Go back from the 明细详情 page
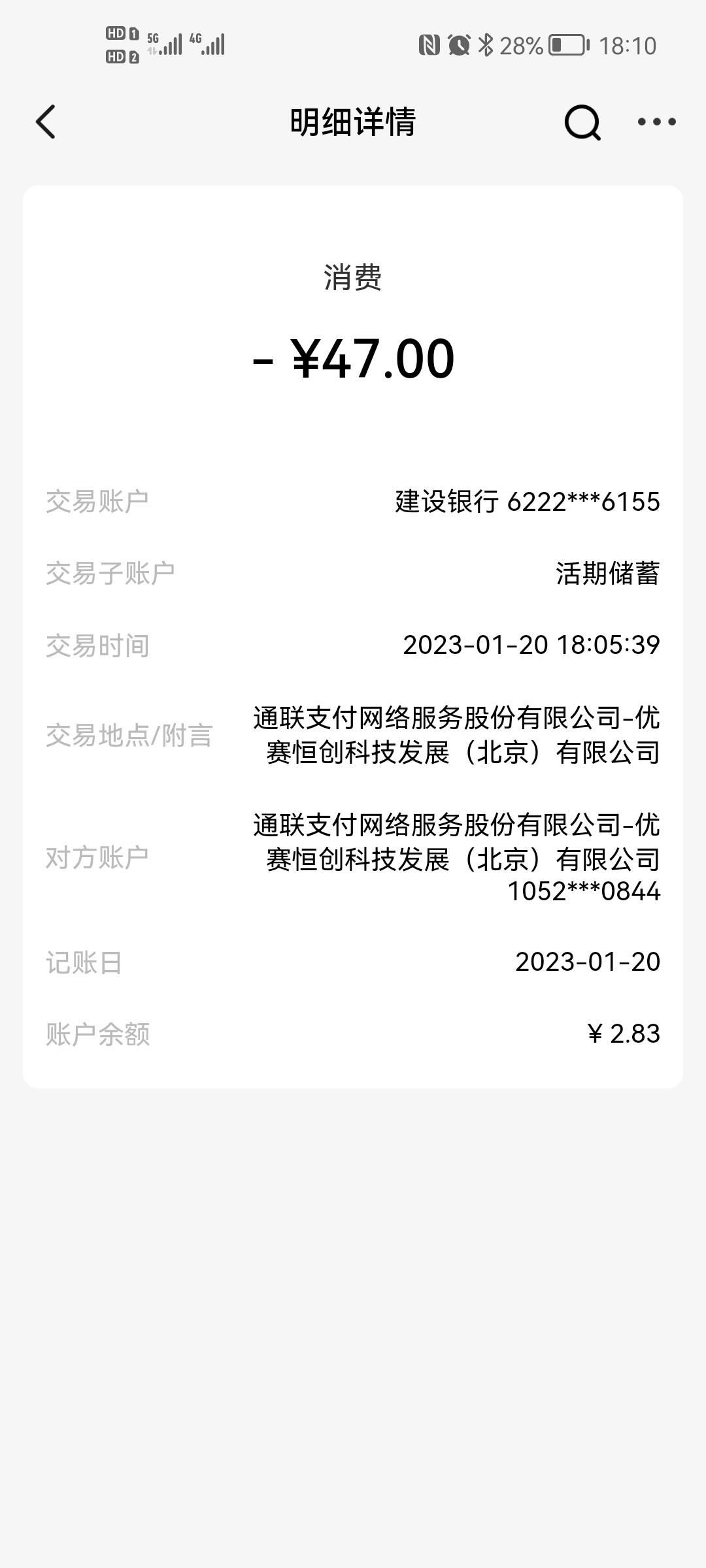This screenshot has width=706, height=1568. pos(46,122)
